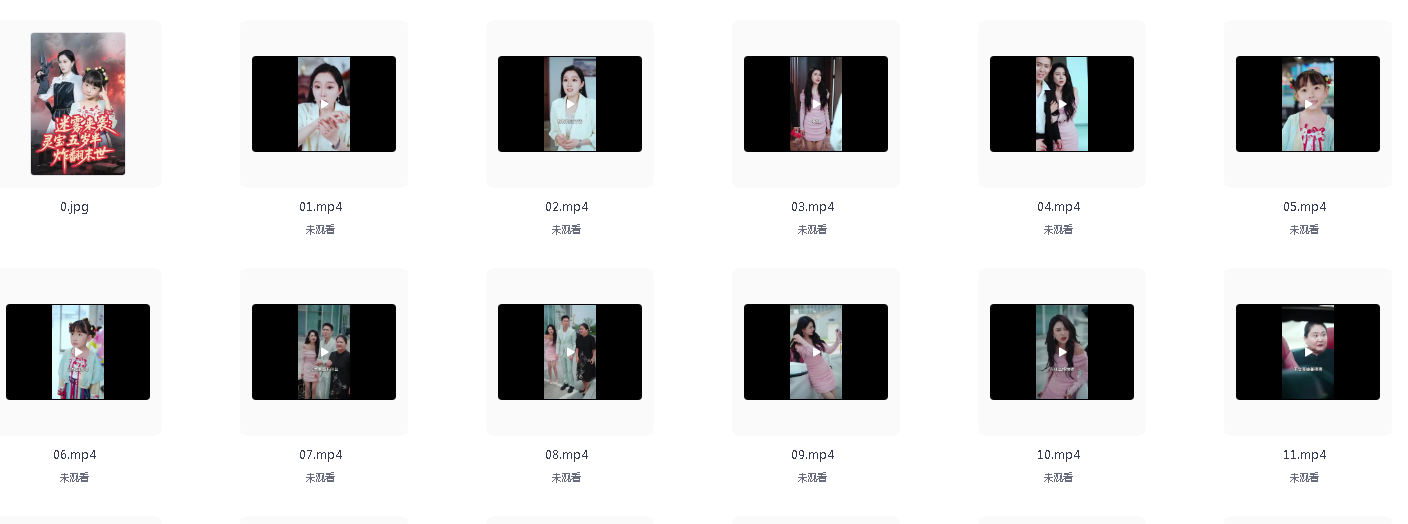Open the 07.mp4 video
1408x524 pixels.
[324, 352]
